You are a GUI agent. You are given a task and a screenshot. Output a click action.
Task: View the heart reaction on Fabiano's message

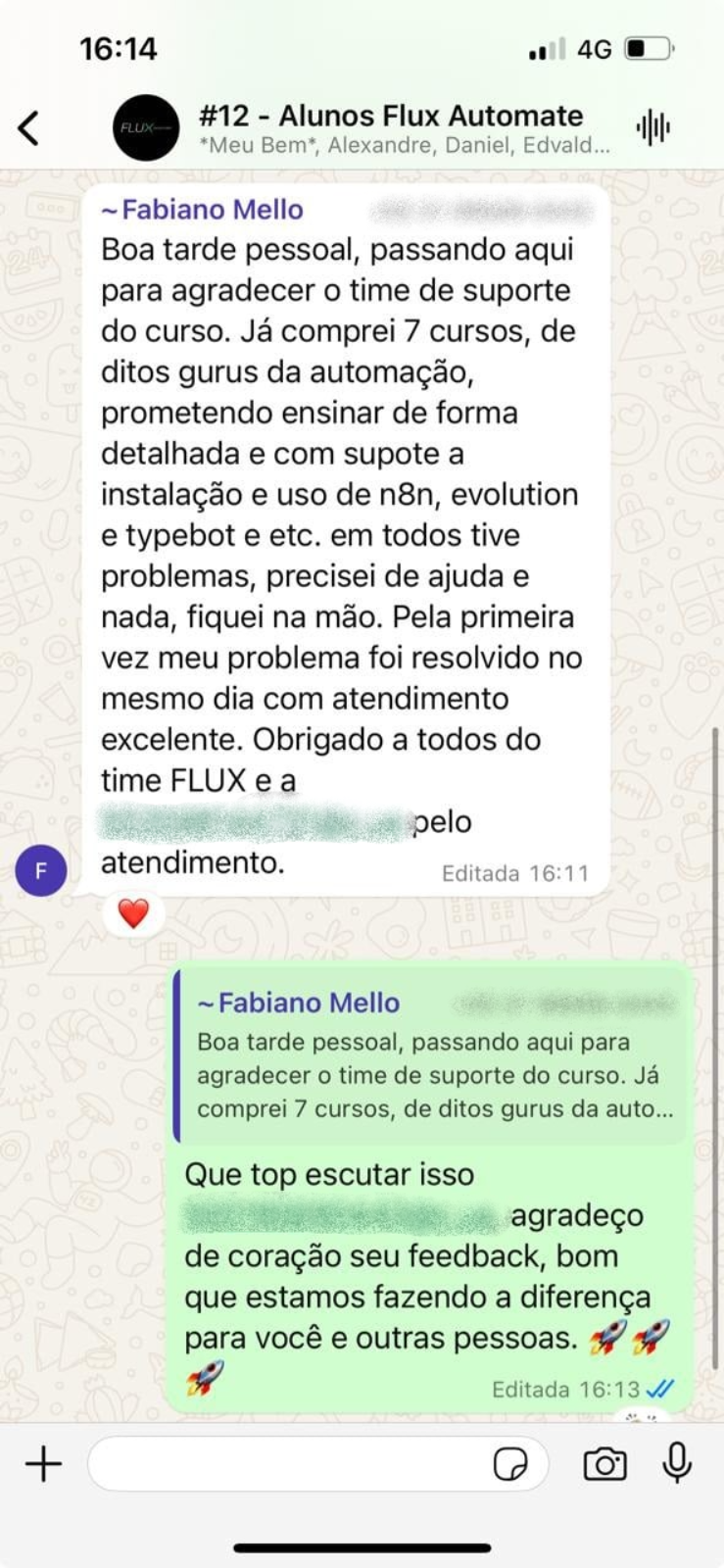(133, 914)
